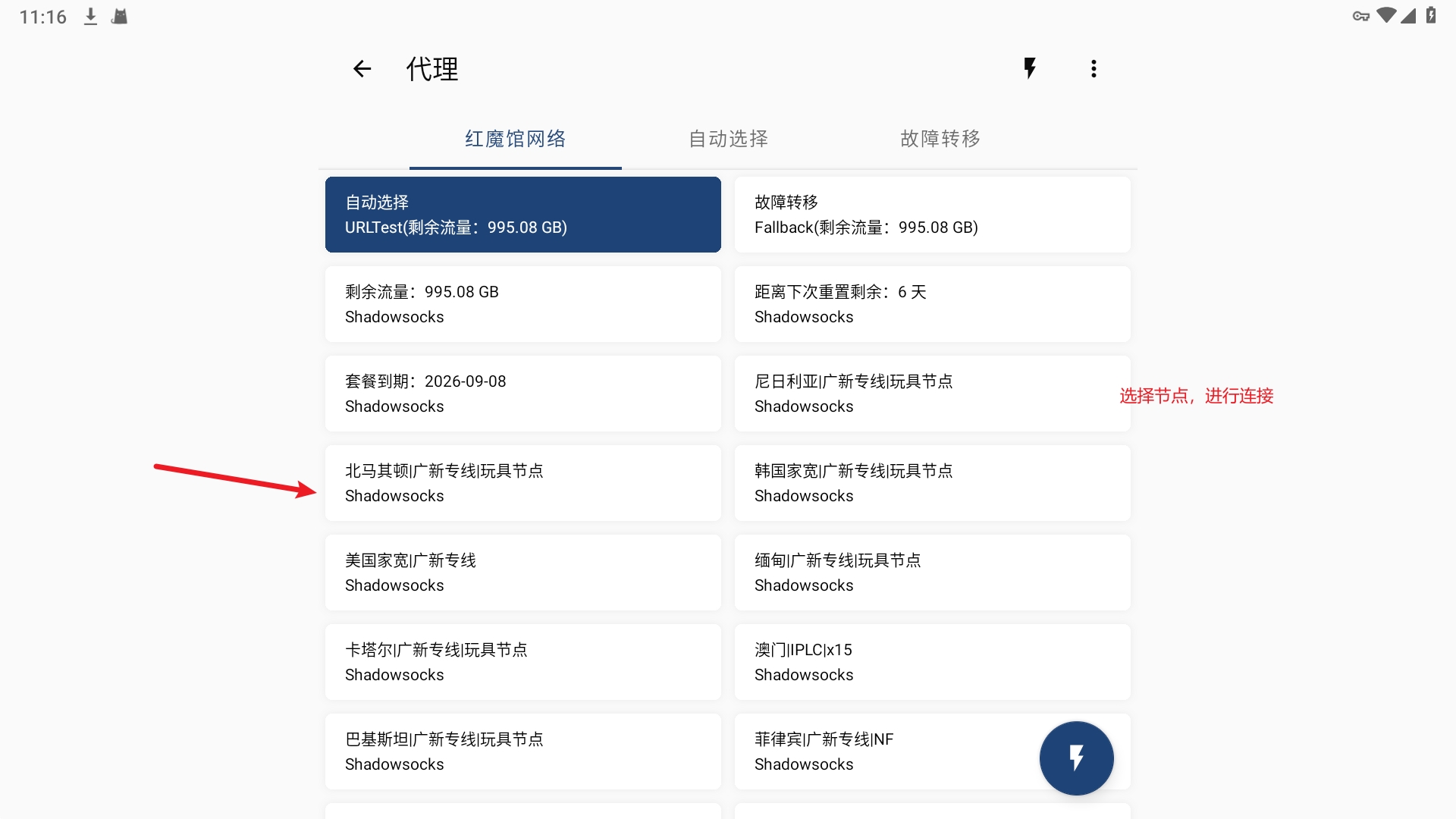Choose the 北马其顿|广新专线|玩具节点 node

coord(522,483)
